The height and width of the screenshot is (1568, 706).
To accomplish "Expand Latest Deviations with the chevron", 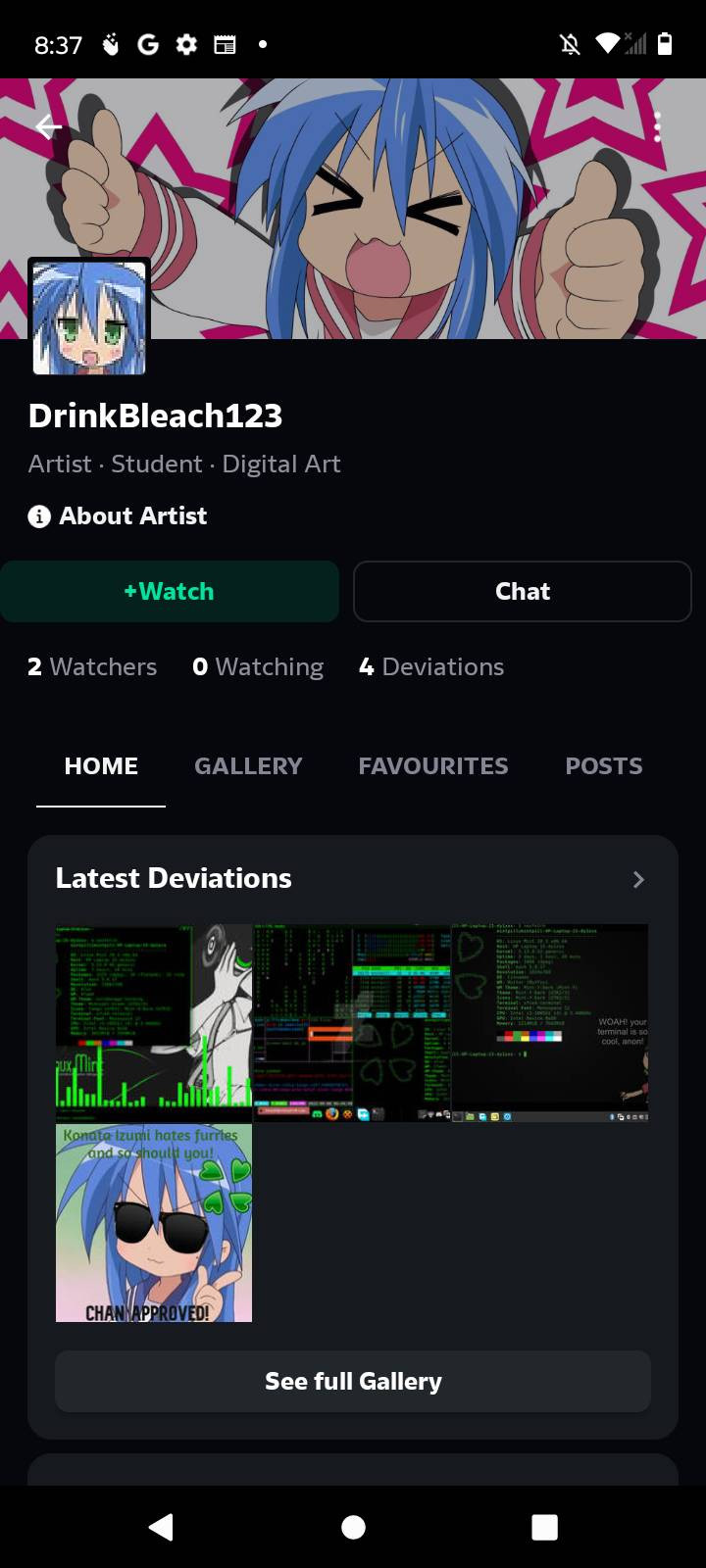I will (638, 879).
